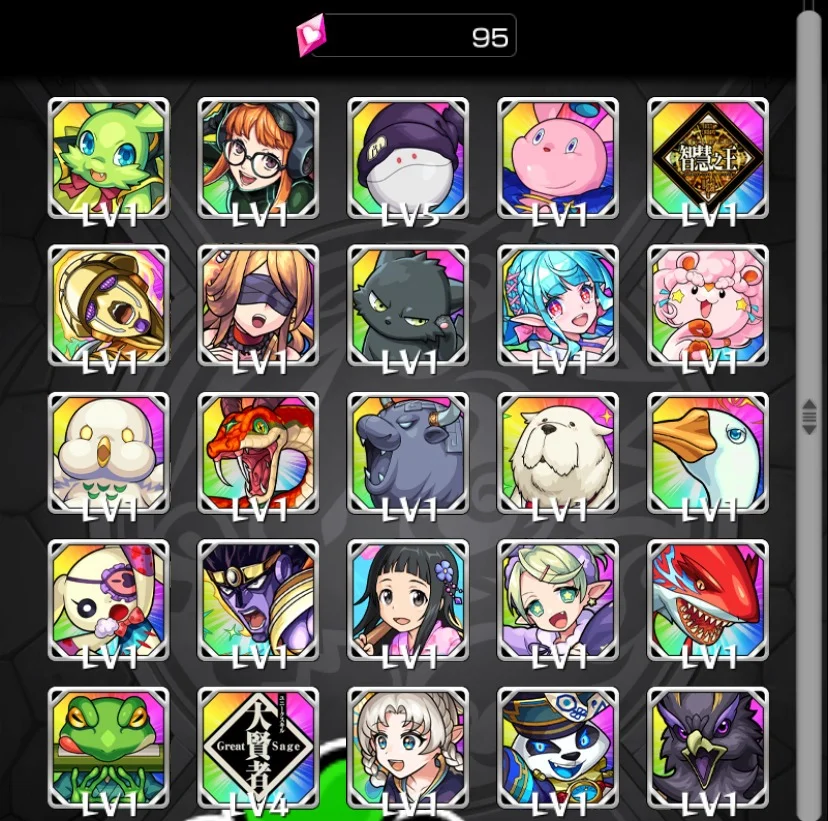Open the orange-haired girl with glasses
Image resolution: width=828 pixels, height=821 pixels.
tap(258, 157)
